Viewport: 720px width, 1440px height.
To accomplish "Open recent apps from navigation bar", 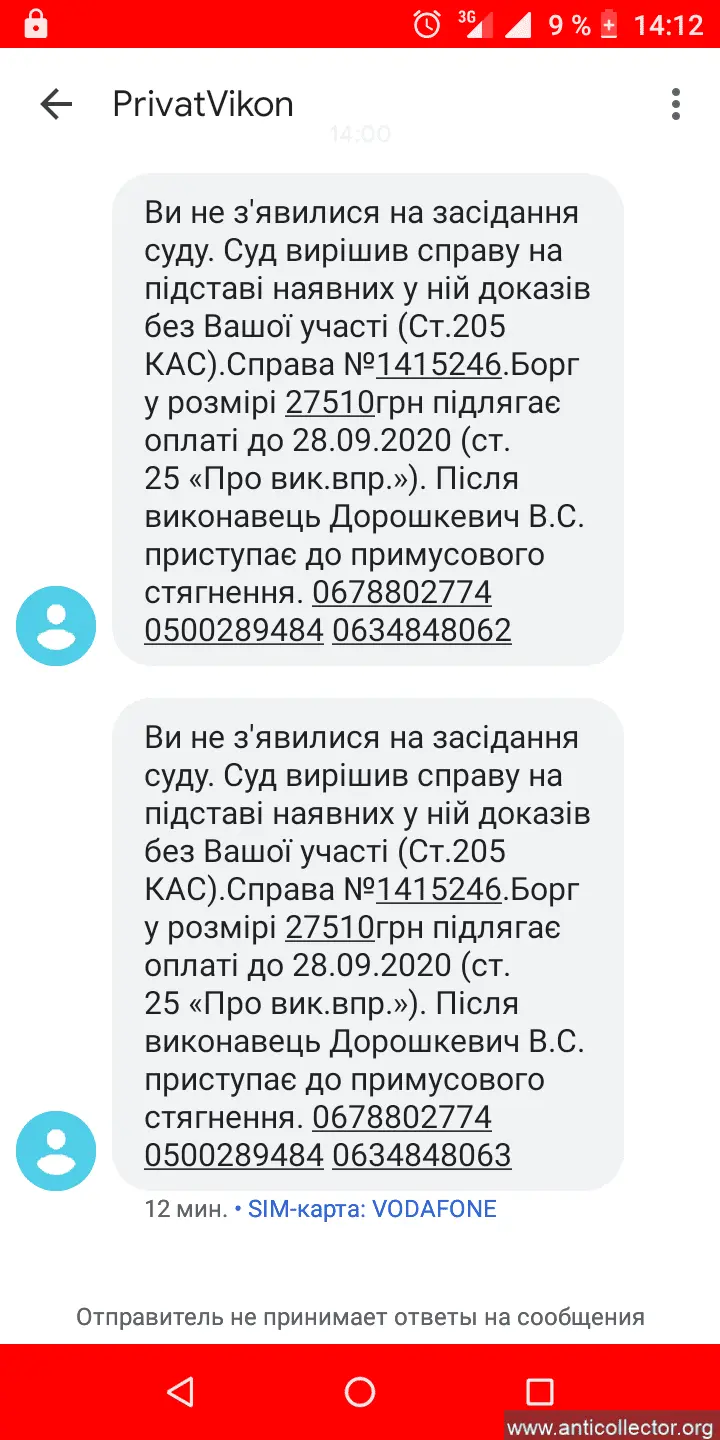I will (540, 1391).
